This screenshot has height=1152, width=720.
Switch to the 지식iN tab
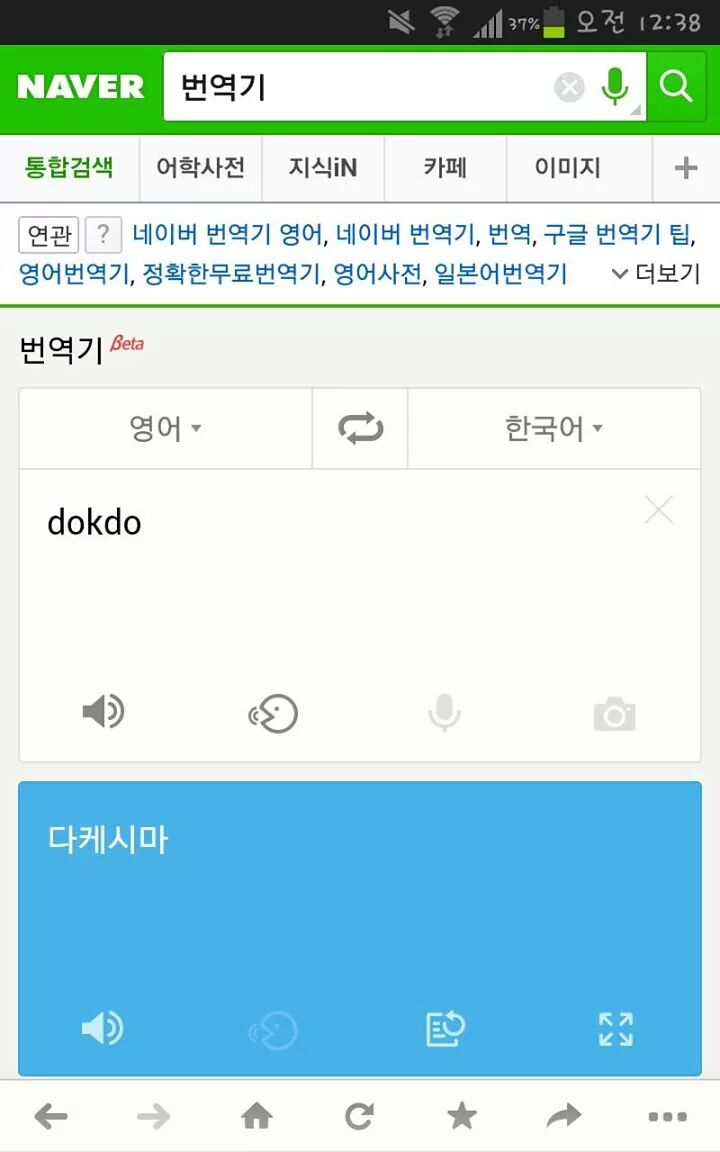tap(323, 168)
